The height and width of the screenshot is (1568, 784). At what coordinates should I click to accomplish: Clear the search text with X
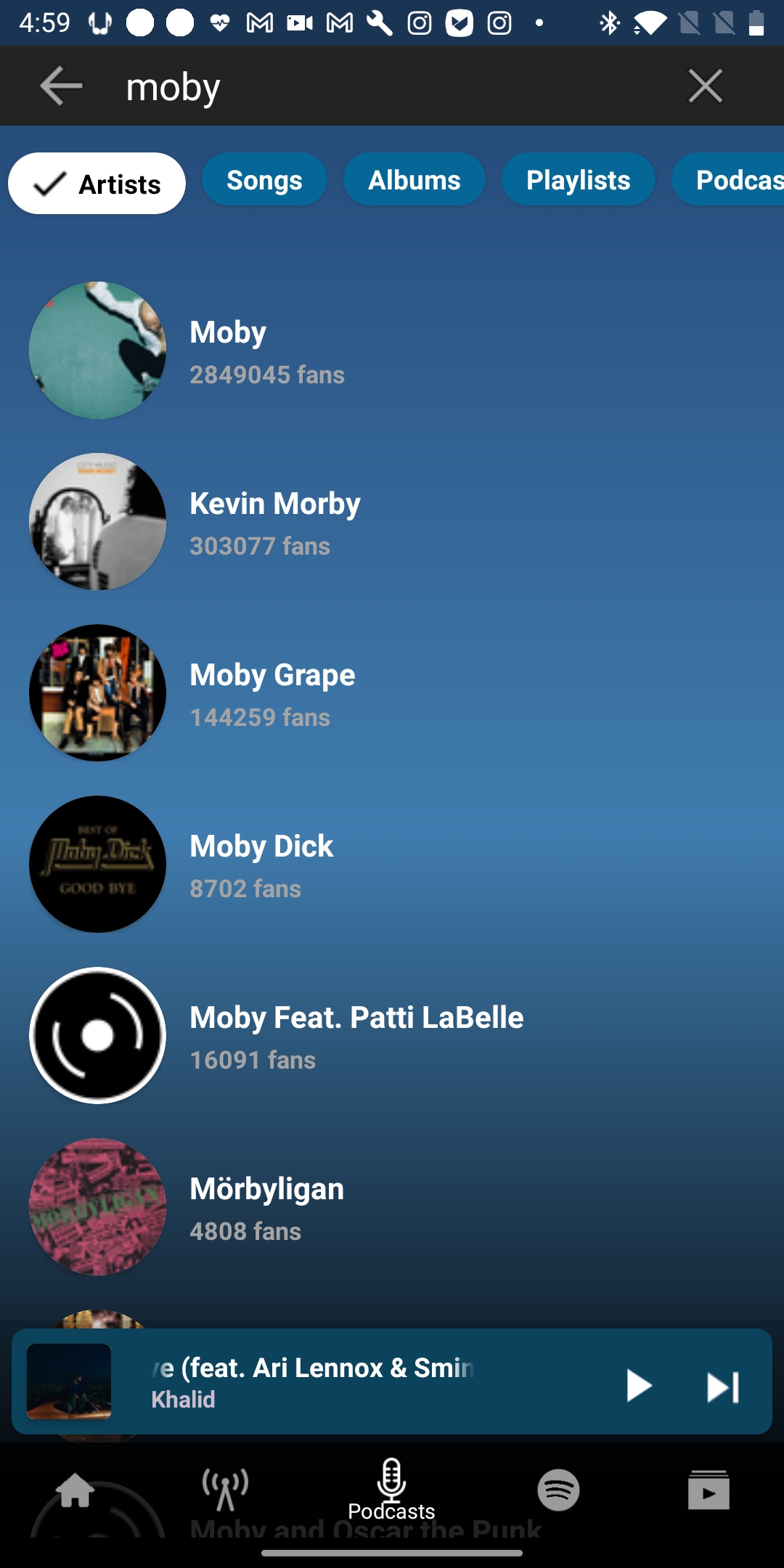pyautogui.click(x=705, y=86)
